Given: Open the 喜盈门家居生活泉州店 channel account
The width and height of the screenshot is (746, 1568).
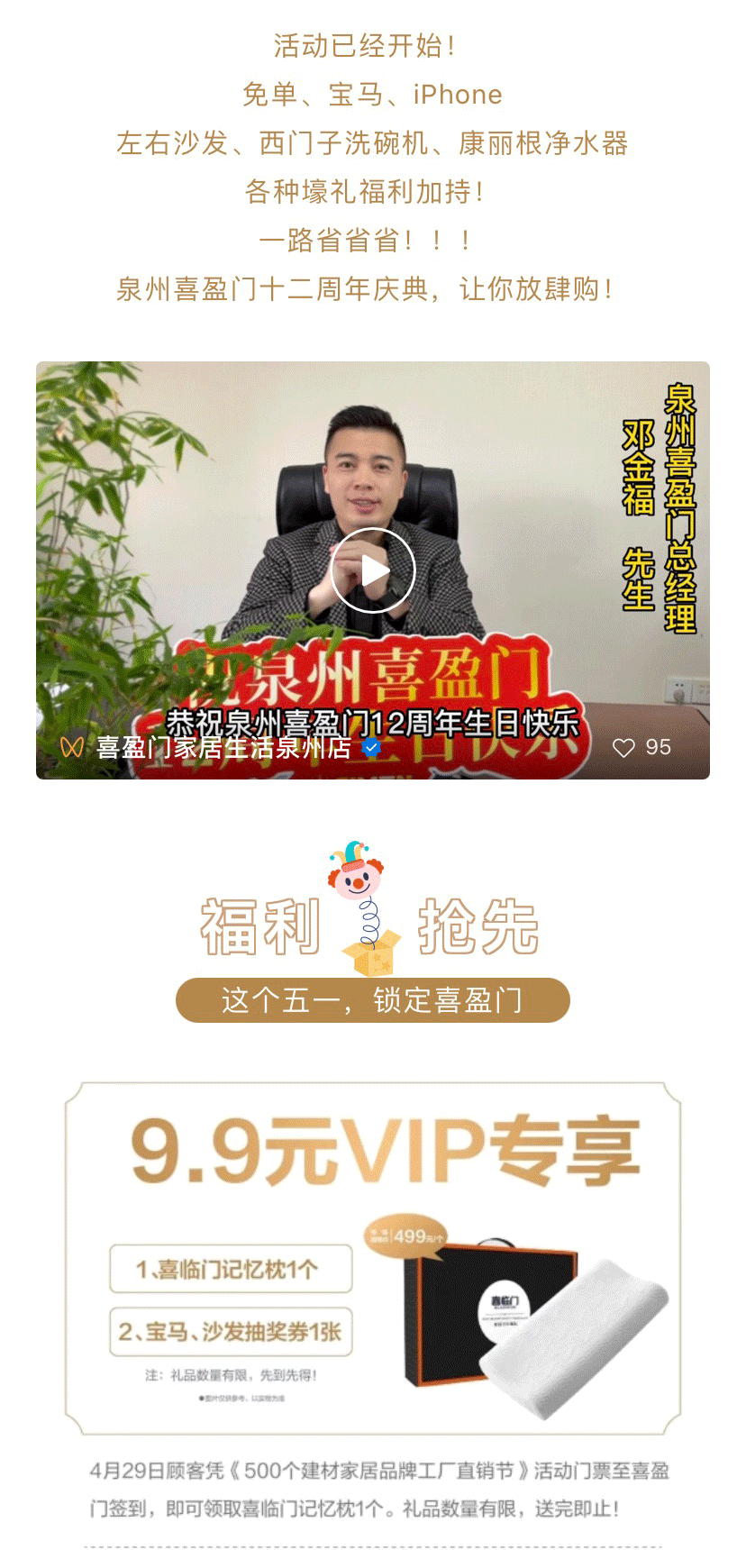Looking at the screenshot, I should pos(223,748).
